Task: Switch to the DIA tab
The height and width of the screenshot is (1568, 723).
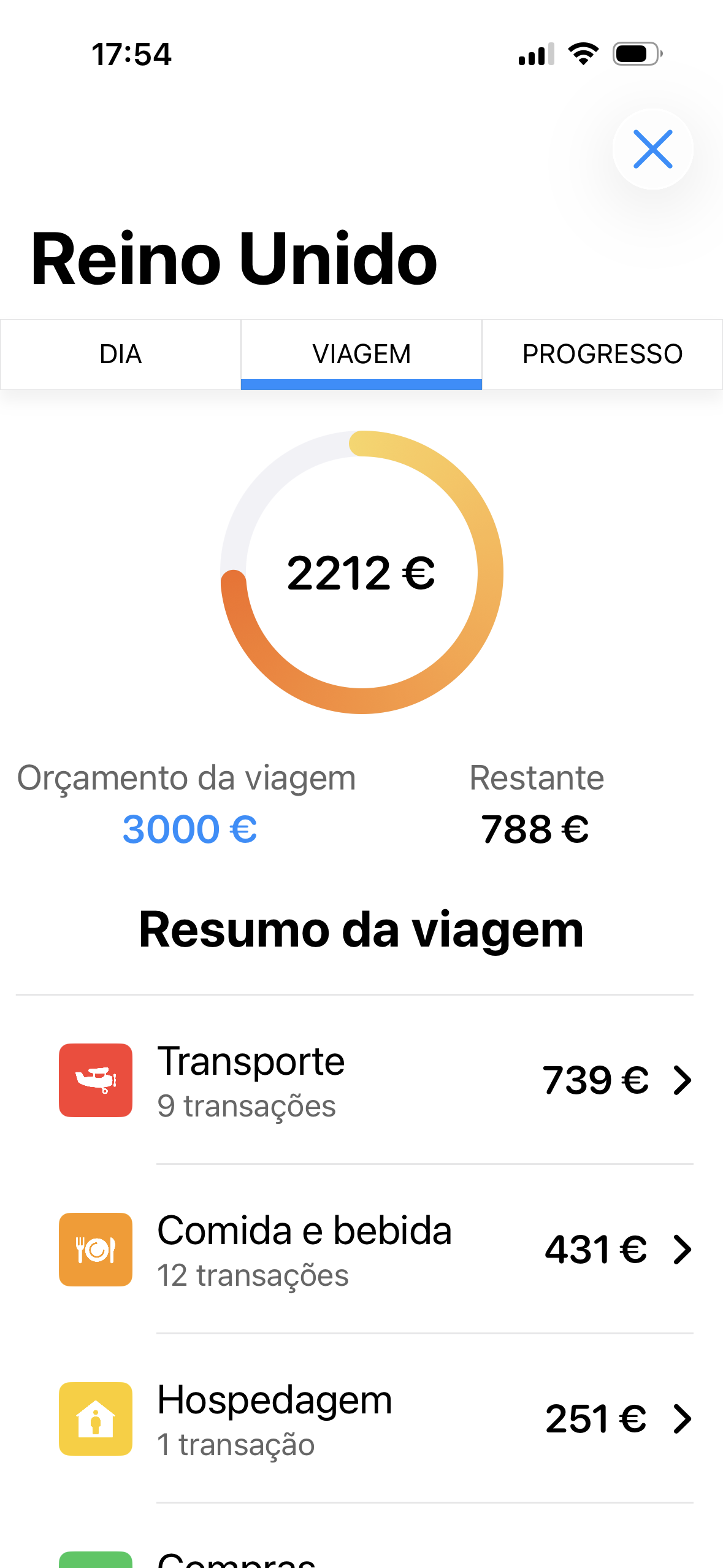Action: coord(120,354)
